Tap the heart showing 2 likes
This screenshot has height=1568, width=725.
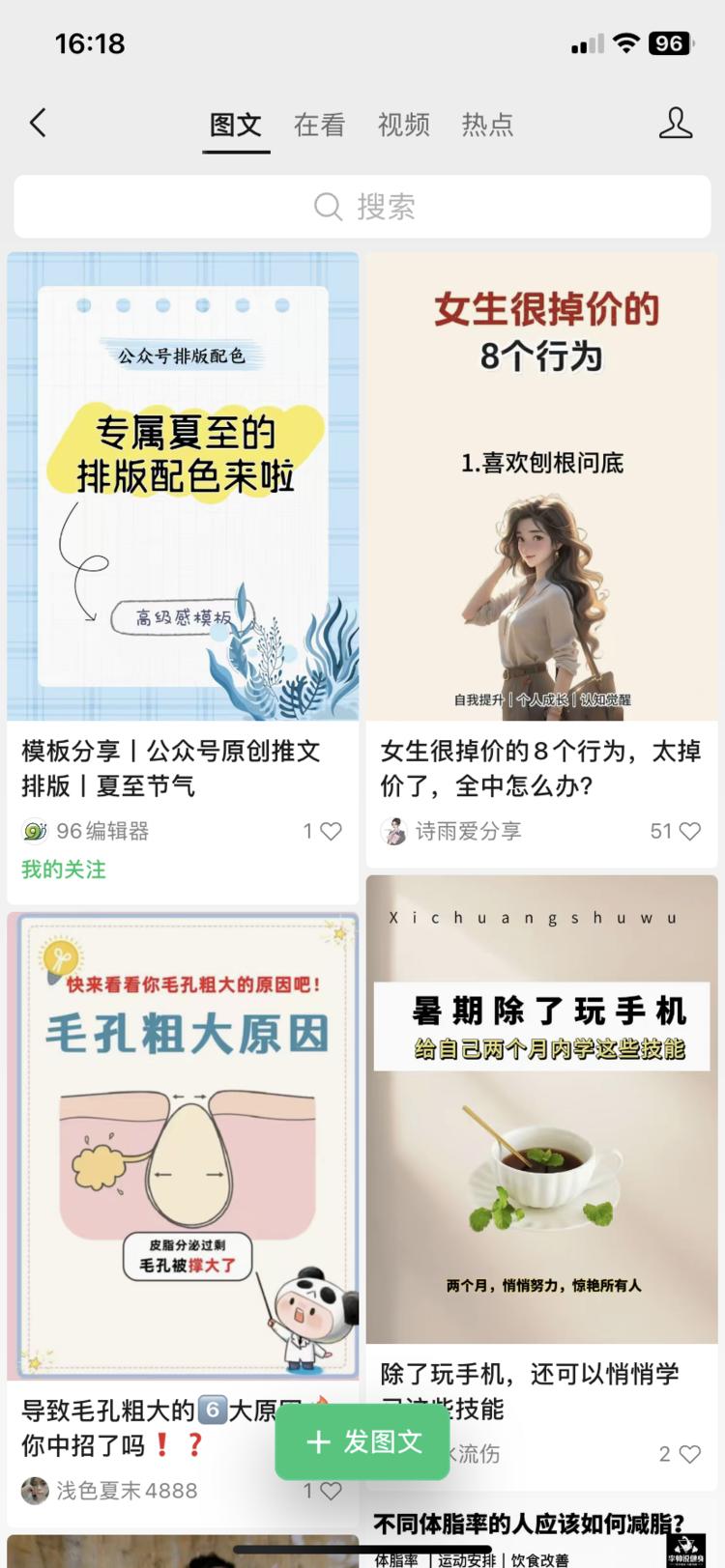pyautogui.click(x=689, y=1453)
